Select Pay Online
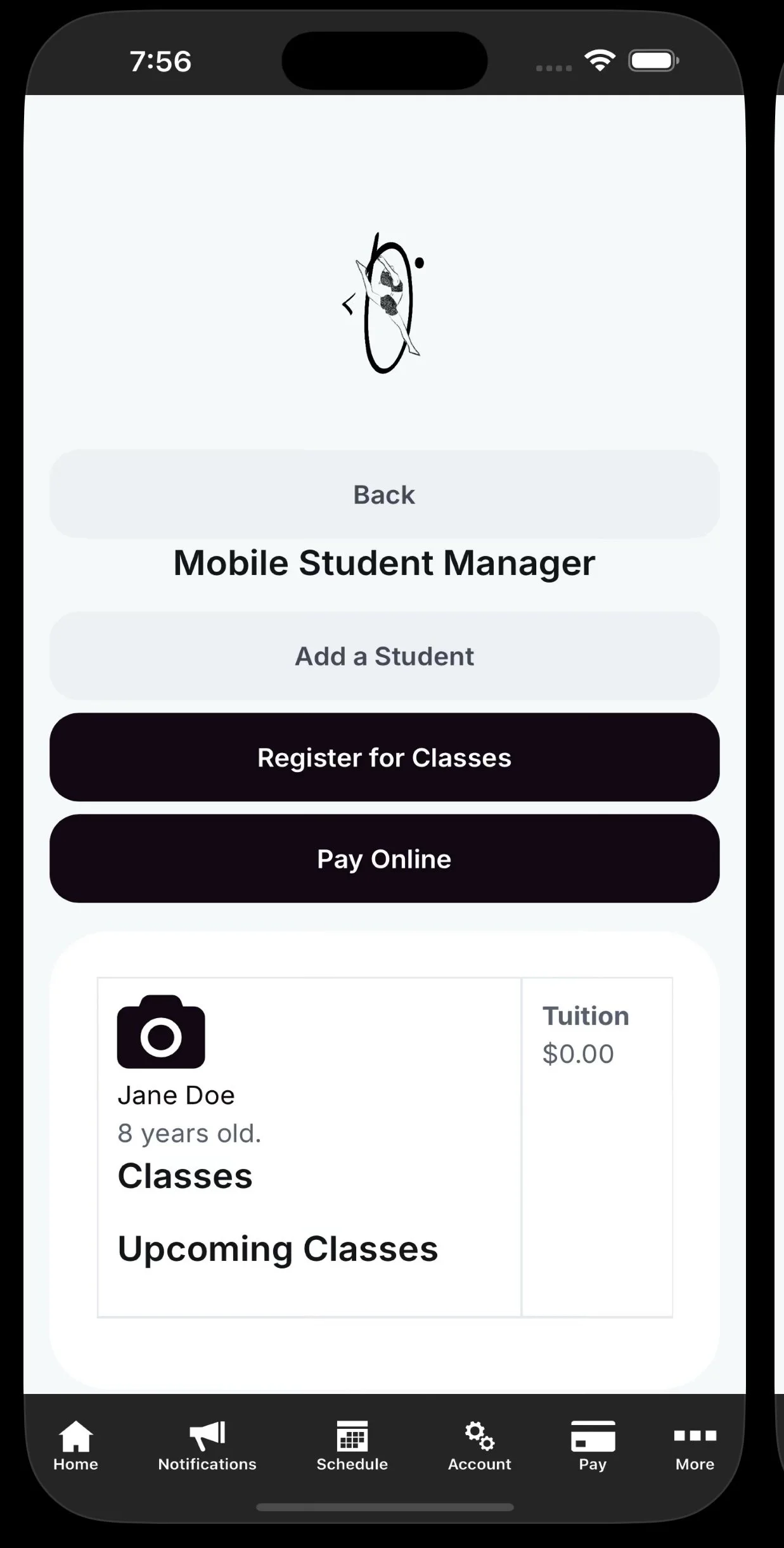 384,859
